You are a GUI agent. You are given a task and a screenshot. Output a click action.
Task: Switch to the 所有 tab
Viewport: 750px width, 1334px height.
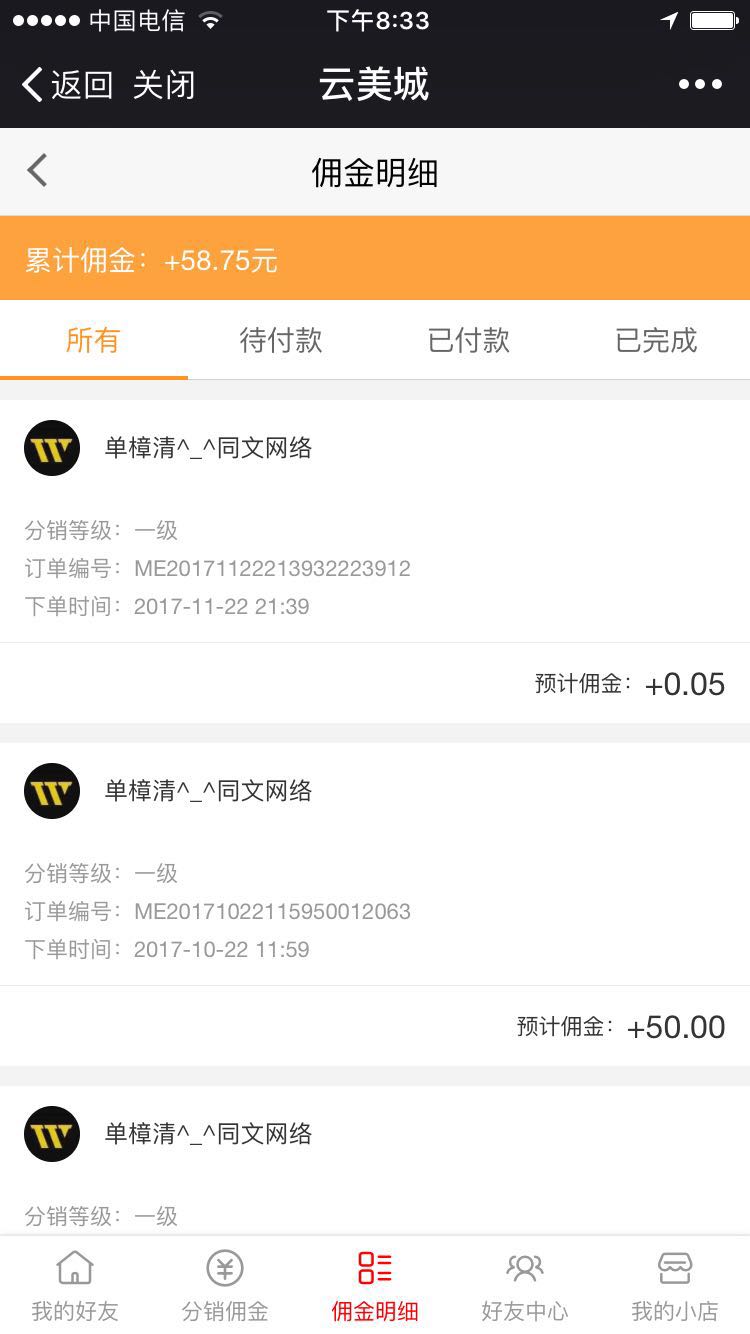pyautogui.click(x=93, y=340)
